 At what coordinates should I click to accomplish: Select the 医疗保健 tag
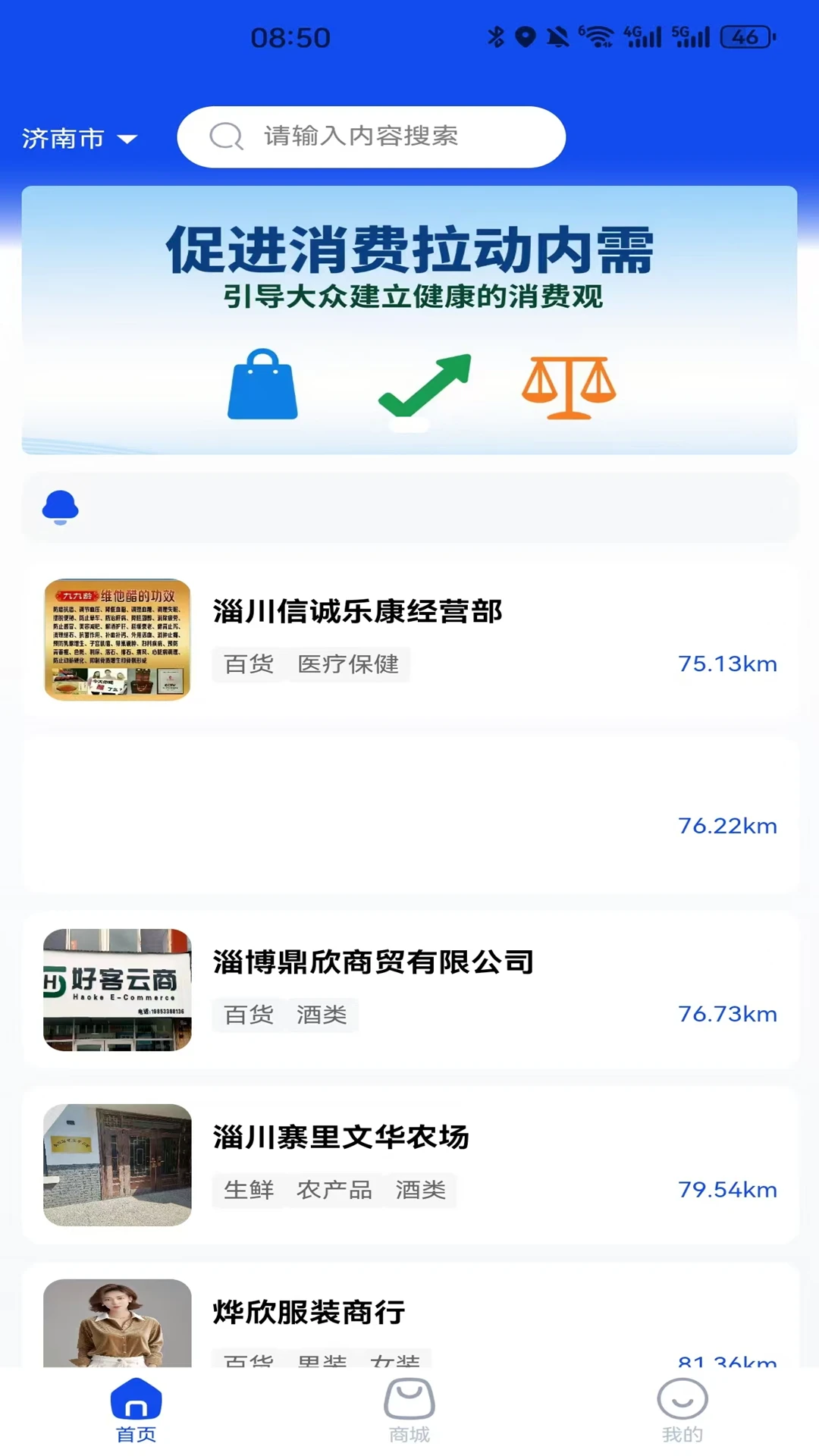coord(349,664)
